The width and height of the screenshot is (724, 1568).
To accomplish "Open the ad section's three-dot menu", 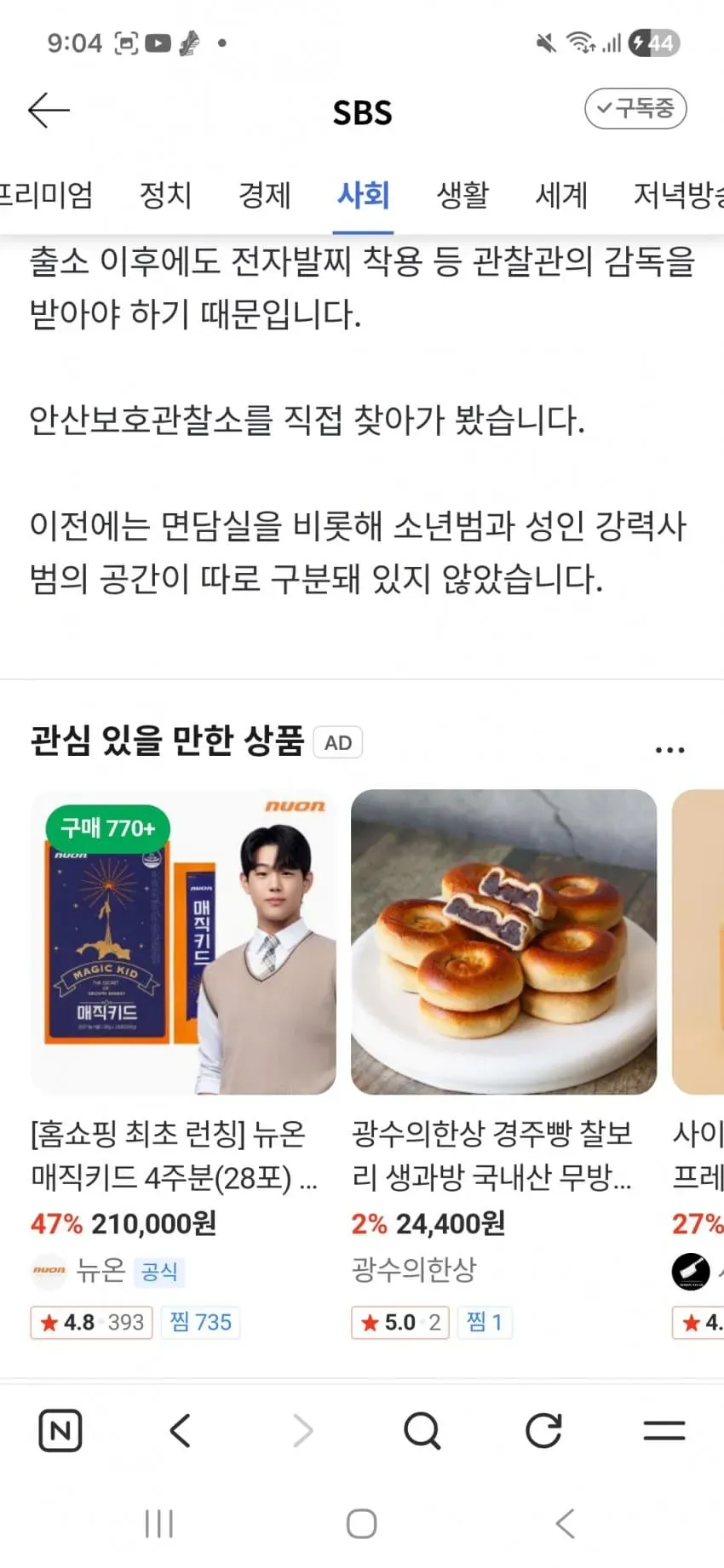I will tap(670, 750).
